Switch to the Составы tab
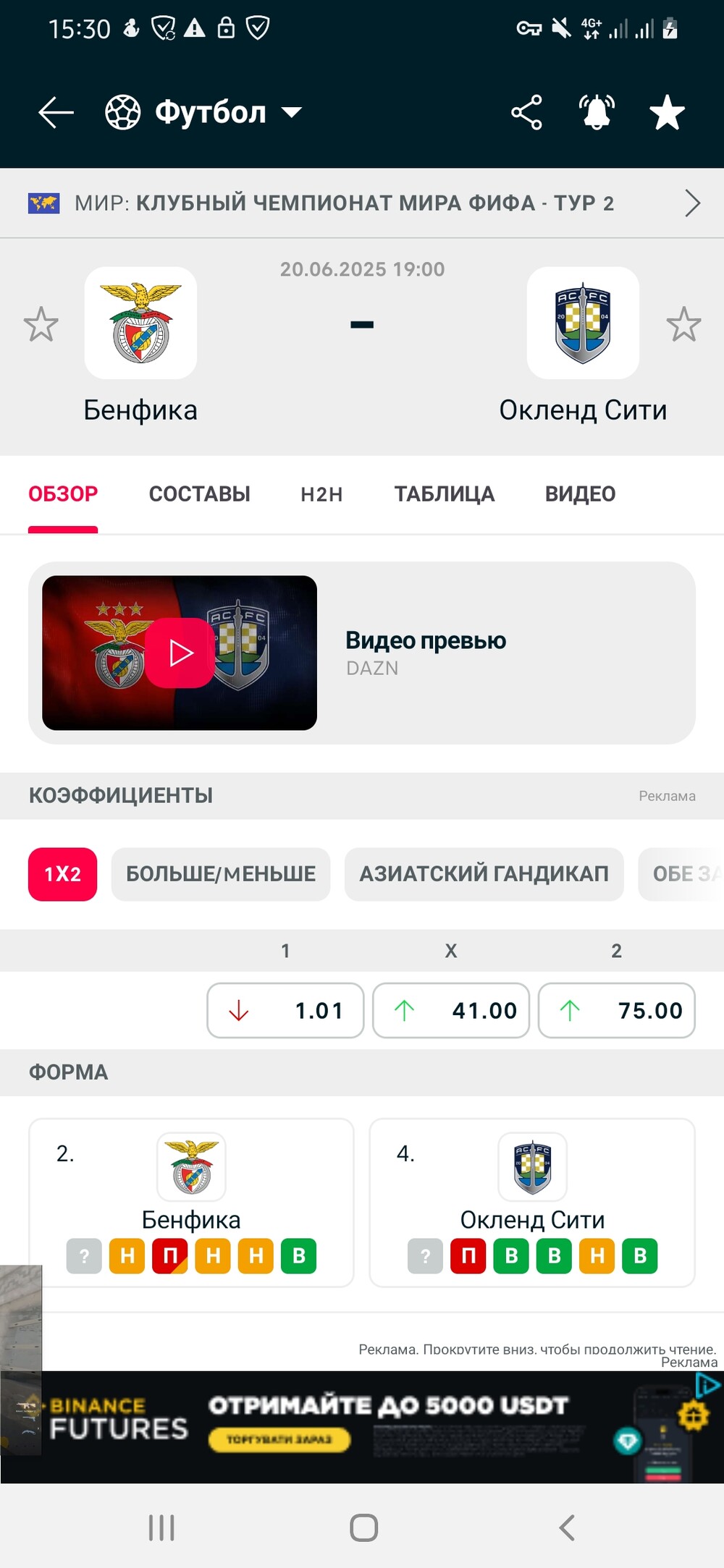The image size is (724, 1568). 200,494
